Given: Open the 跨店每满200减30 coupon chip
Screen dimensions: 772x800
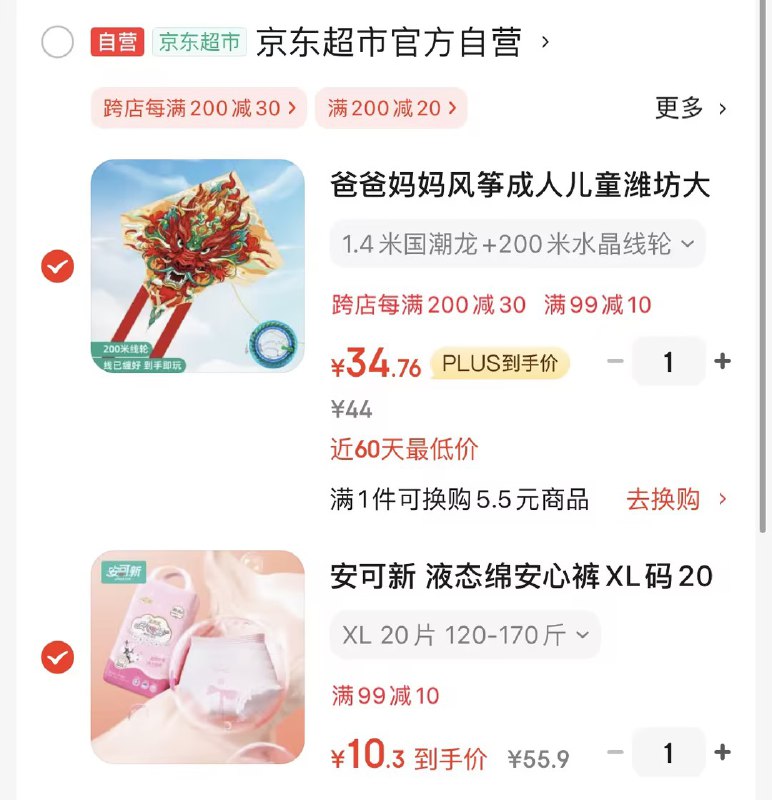Looking at the screenshot, I should [199, 108].
